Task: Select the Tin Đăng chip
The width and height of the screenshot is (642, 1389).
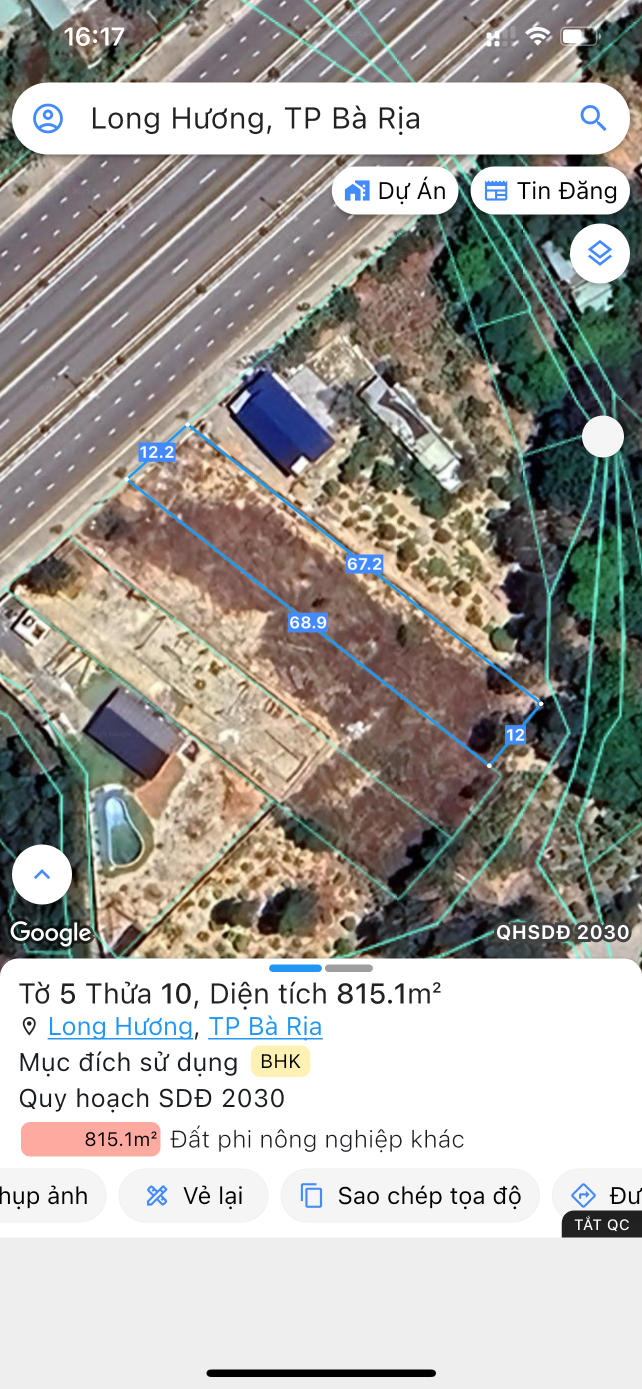Action: tap(550, 191)
